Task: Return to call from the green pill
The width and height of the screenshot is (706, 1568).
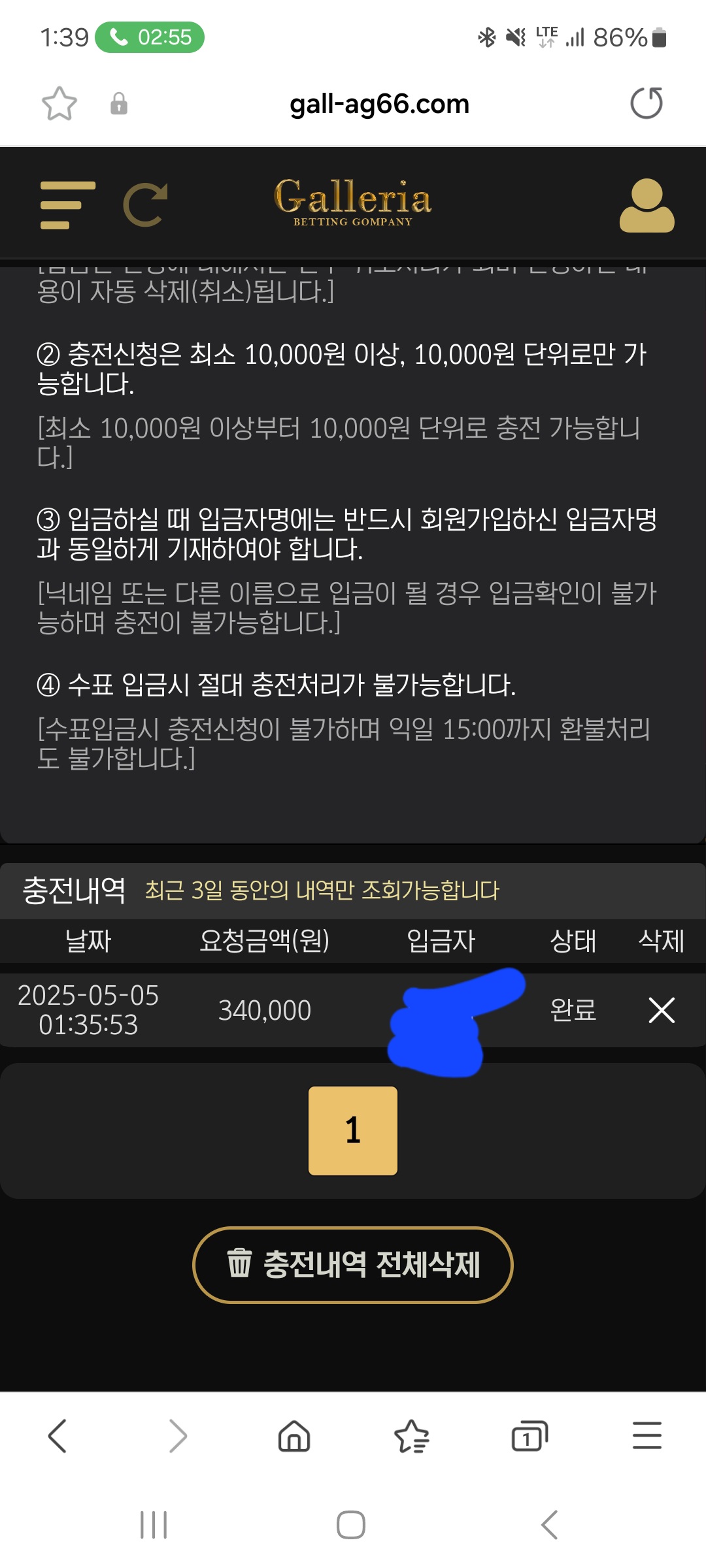Action: click(x=150, y=37)
